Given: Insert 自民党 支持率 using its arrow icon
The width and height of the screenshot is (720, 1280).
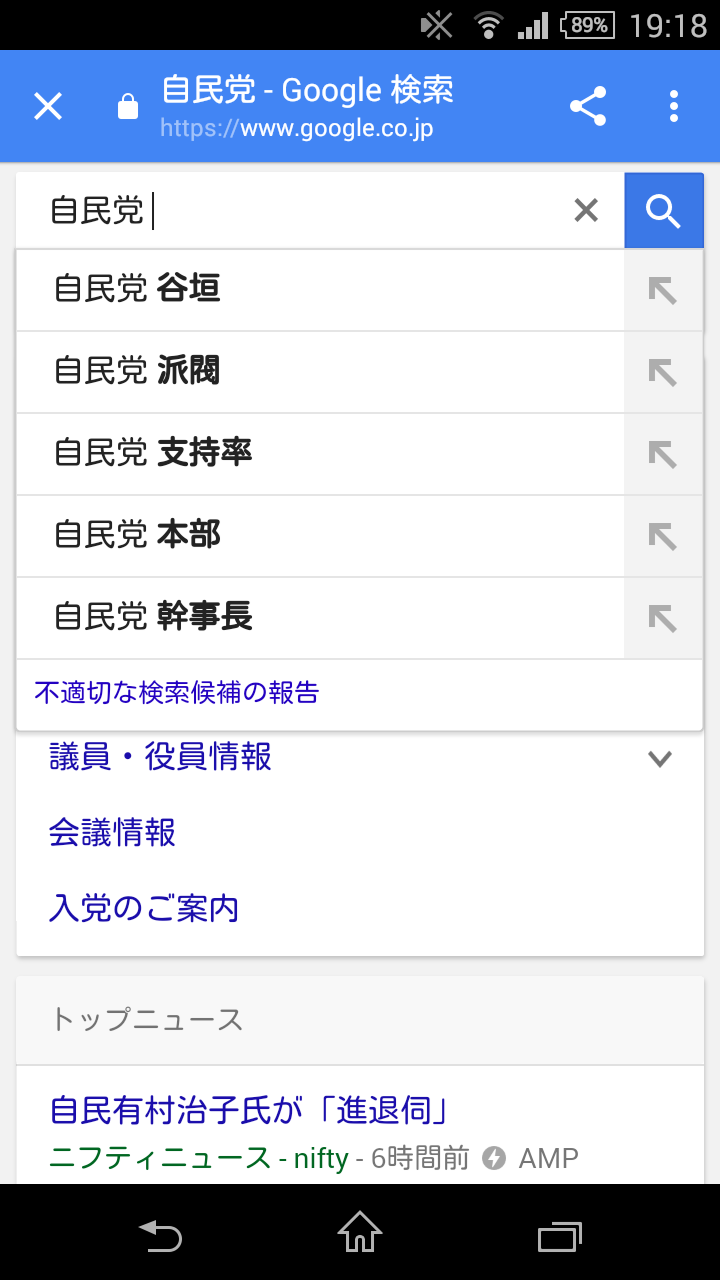Looking at the screenshot, I should [x=663, y=454].
